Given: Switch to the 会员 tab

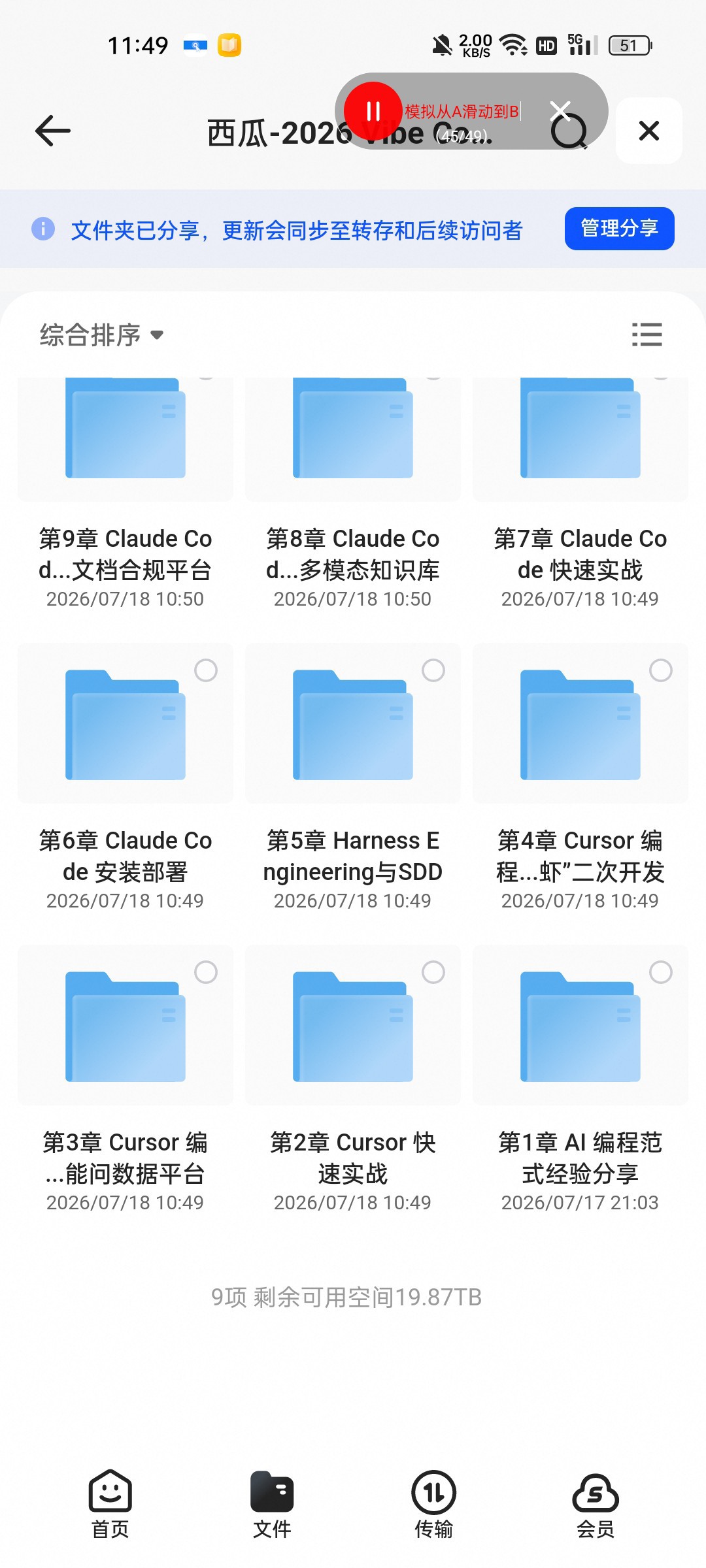Looking at the screenshot, I should (596, 1504).
